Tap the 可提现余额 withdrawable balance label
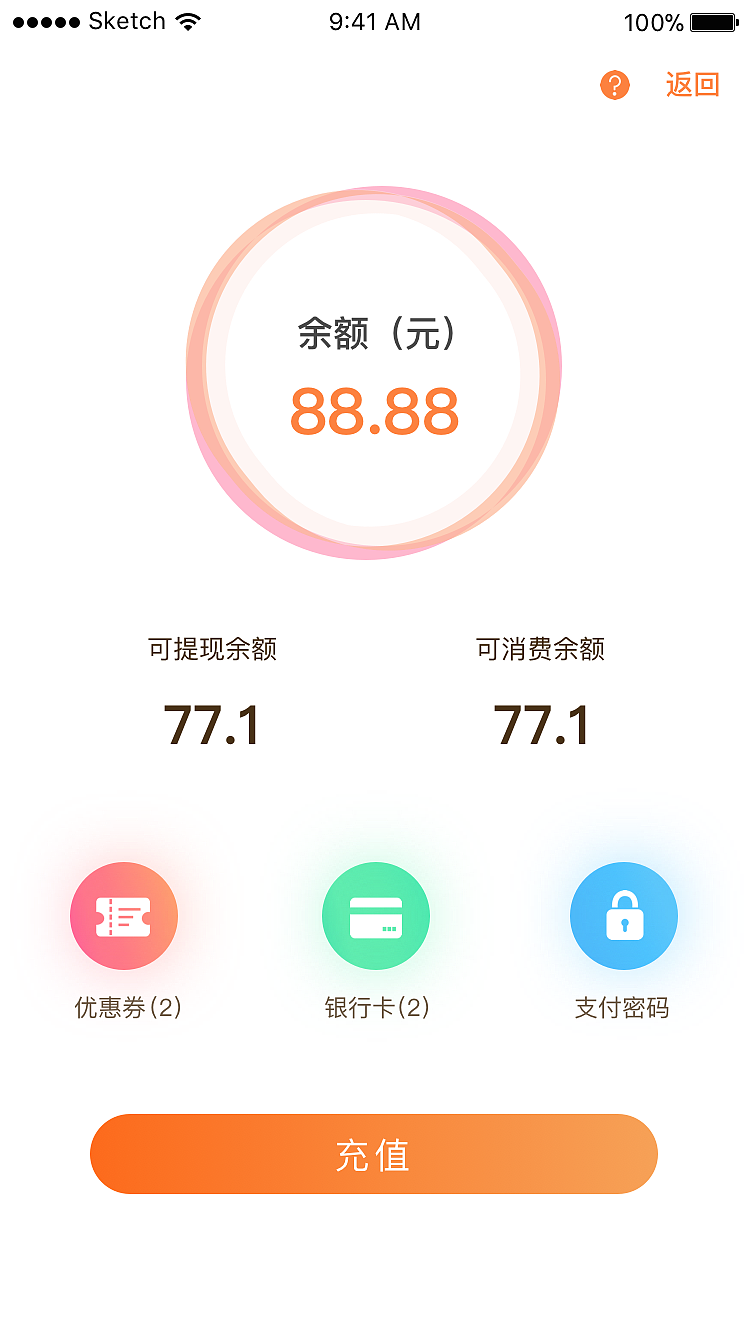Image resolution: width=750 pixels, height=1334 pixels. [213, 650]
